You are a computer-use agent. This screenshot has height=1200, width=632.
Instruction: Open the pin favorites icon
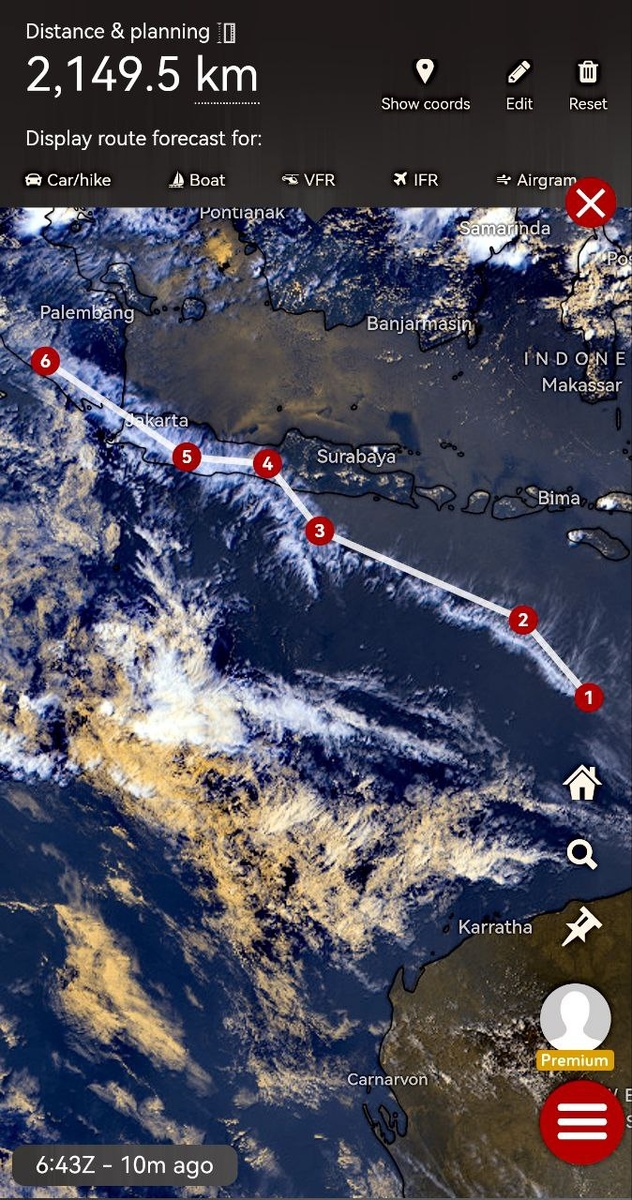(x=582, y=927)
